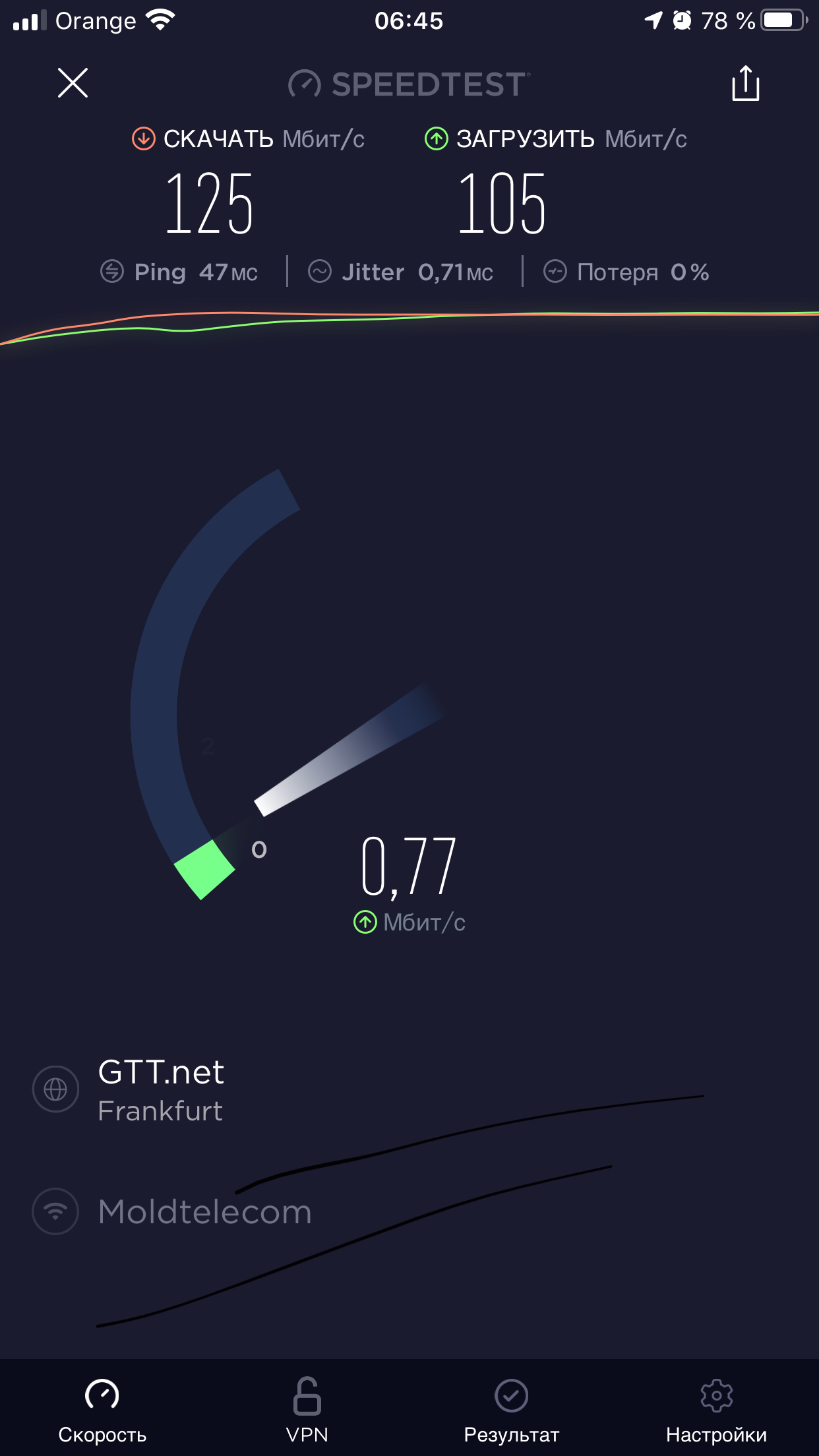Share the speed test results
Viewport: 819px width, 1456px height.
pyautogui.click(x=746, y=83)
